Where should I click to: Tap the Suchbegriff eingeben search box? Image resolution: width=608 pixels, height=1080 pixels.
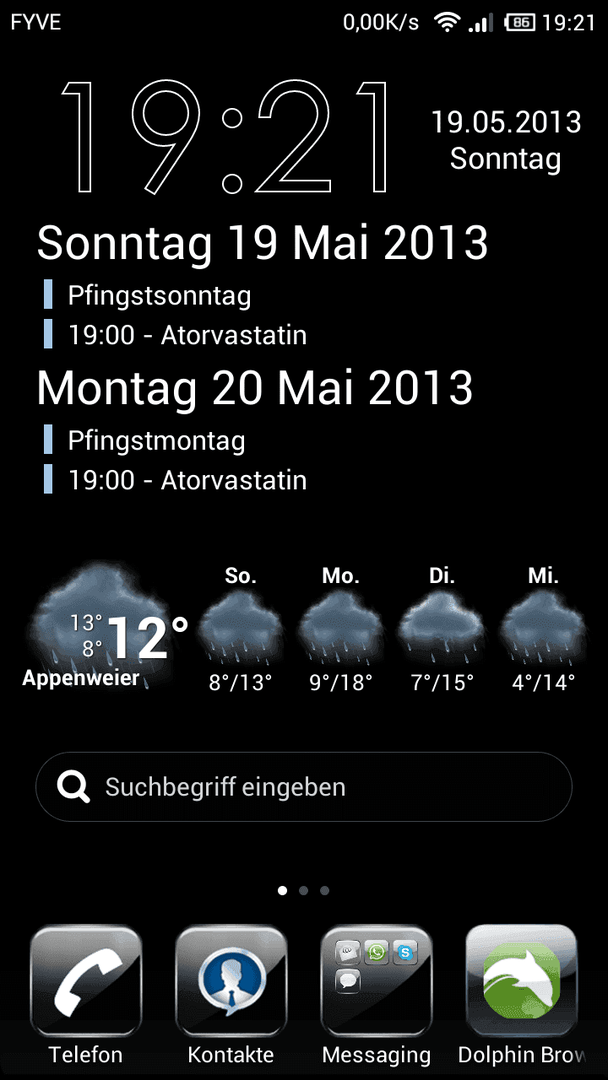pos(304,787)
